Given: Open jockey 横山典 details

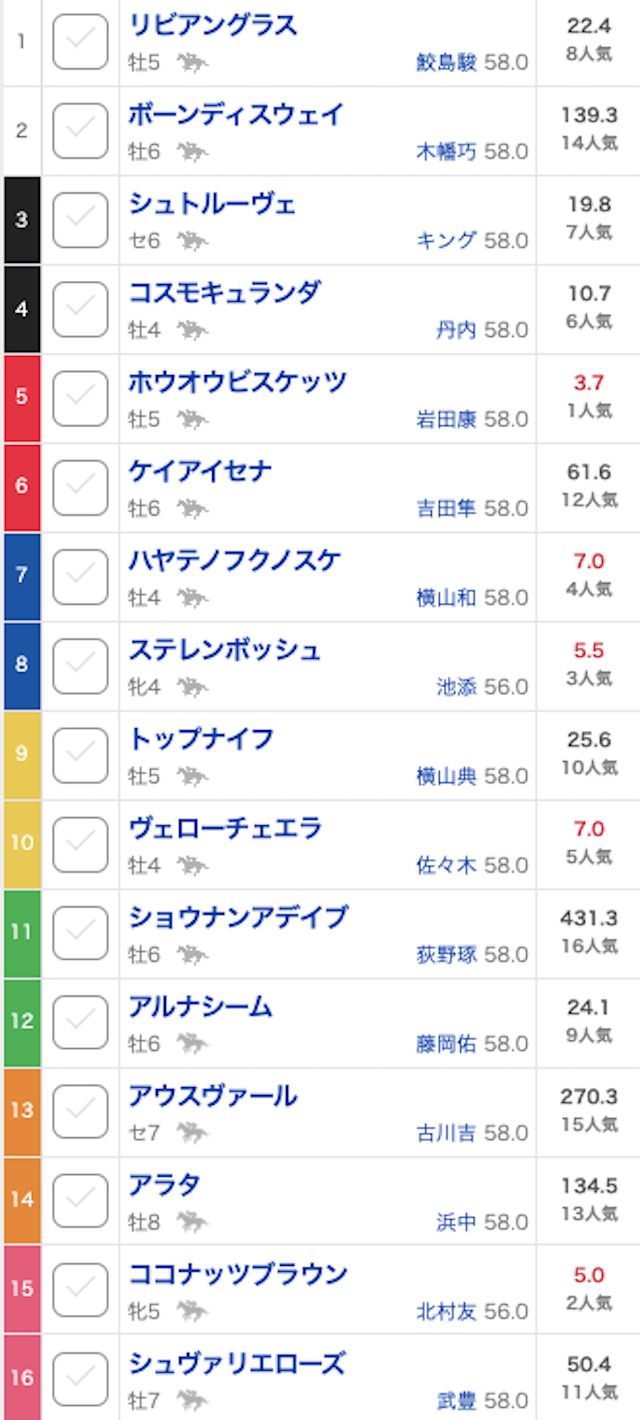Looking at the screenshot, I should tap(447, 776).
